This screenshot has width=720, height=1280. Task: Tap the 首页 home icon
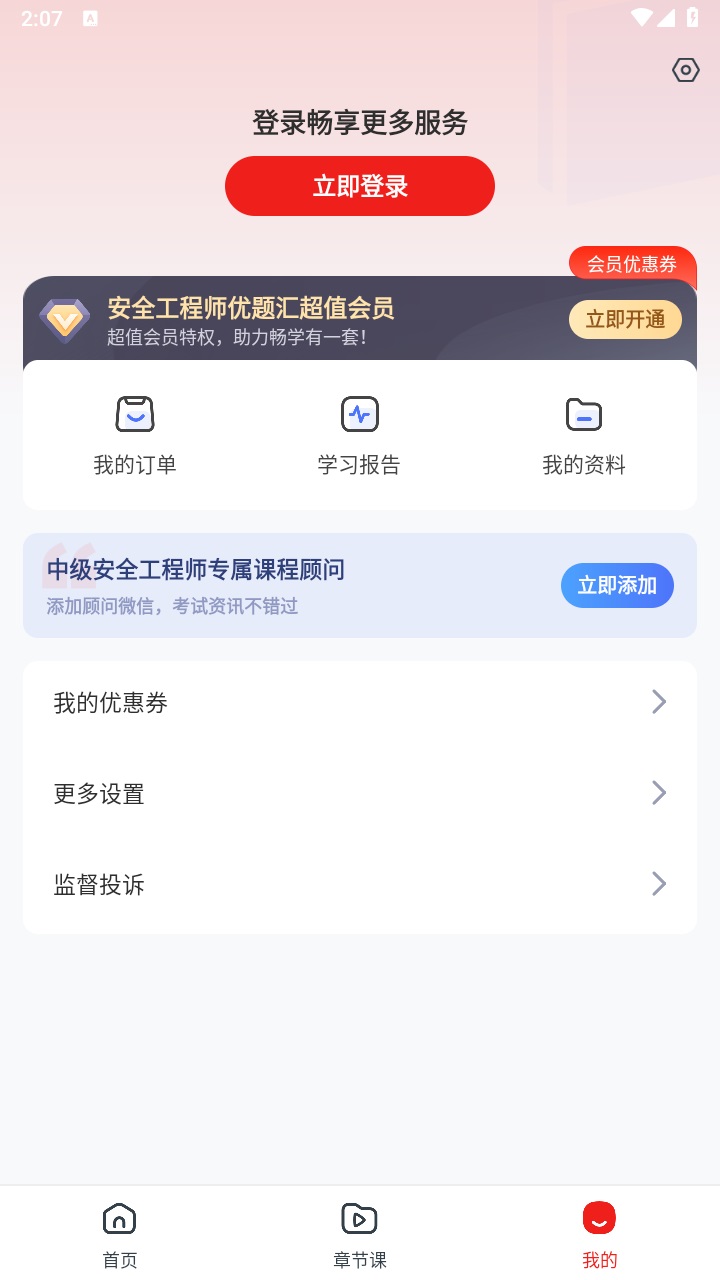pyautogui.click(x=119, y=1219)
